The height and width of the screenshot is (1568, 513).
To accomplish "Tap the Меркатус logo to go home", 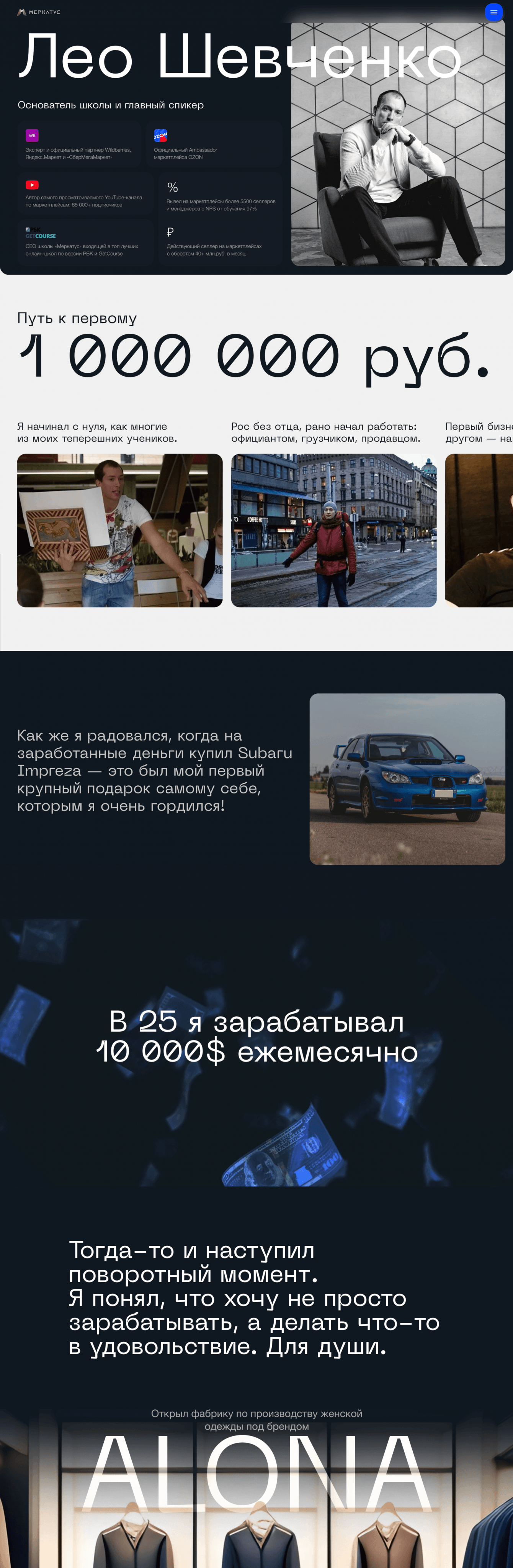I will point(39,12).
